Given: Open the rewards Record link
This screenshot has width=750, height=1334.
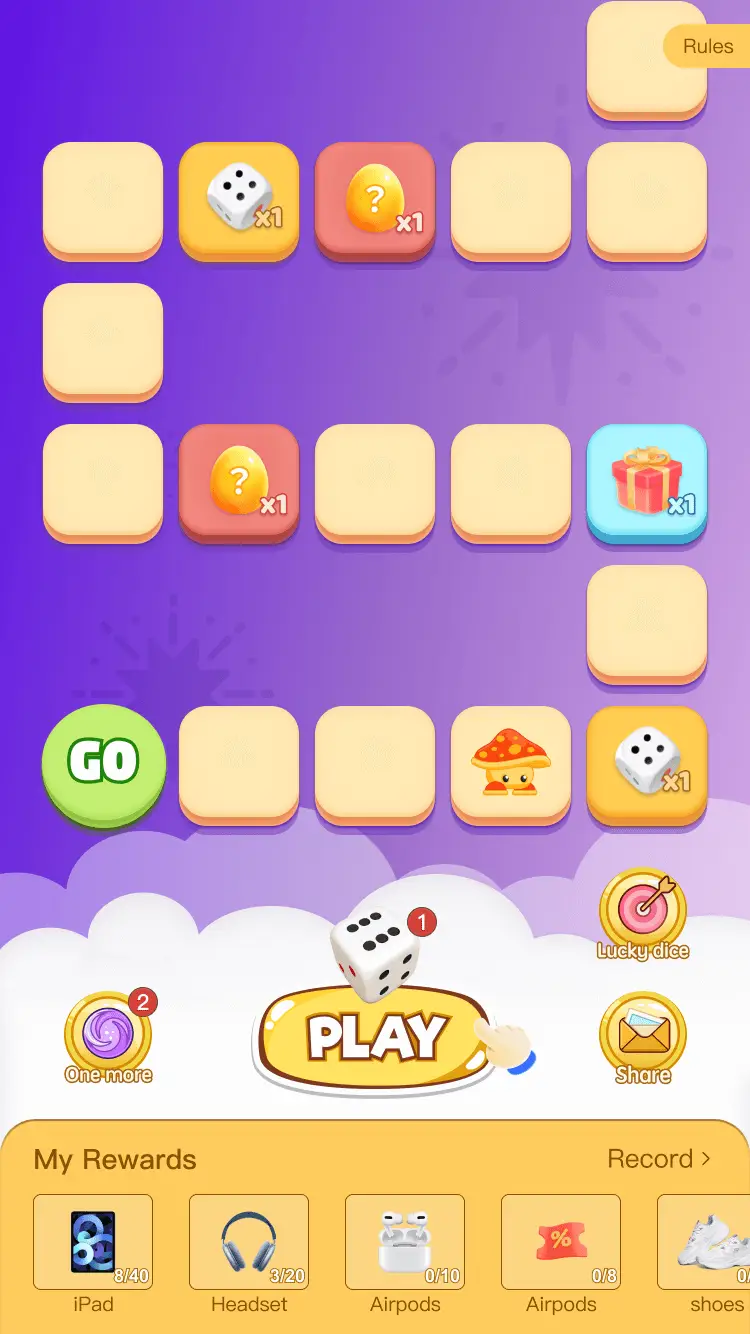Looking at the screenshot, I should pos(659,1159).
